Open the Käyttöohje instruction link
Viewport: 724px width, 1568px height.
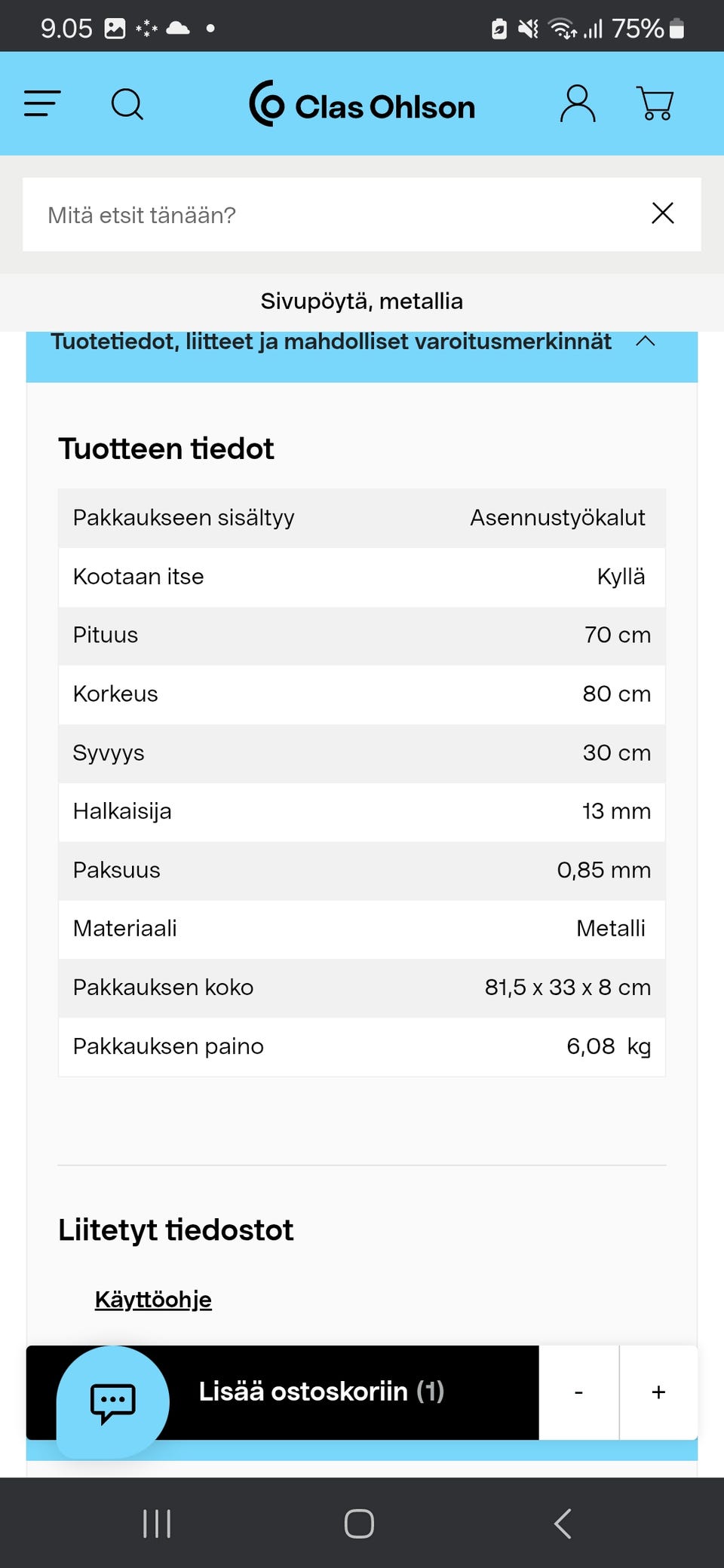pos(152,1299)
